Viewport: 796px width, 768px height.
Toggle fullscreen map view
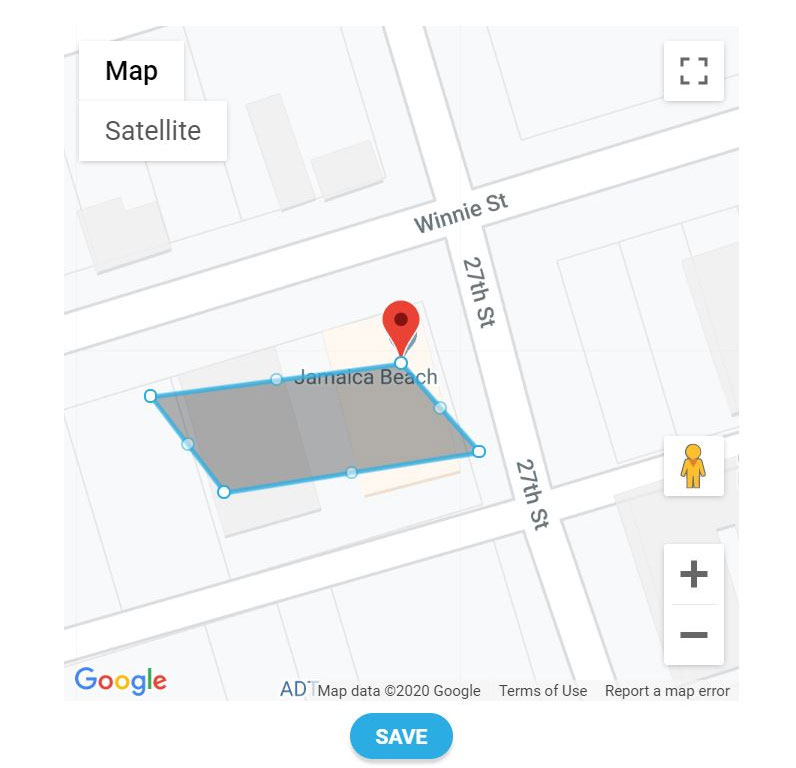[x=693, y=71]
